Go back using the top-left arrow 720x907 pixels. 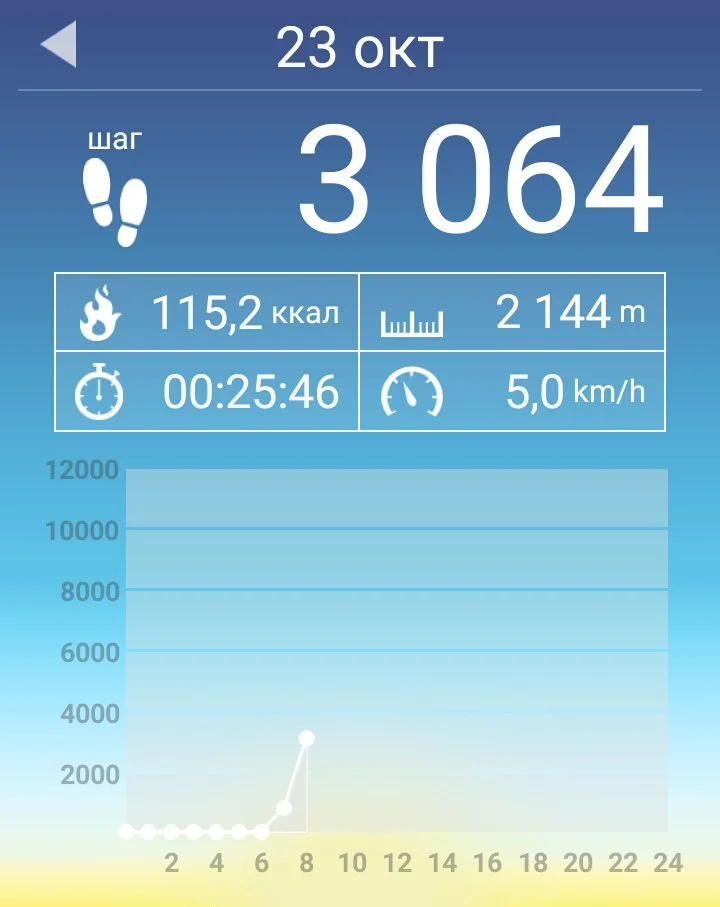point(60,46)
